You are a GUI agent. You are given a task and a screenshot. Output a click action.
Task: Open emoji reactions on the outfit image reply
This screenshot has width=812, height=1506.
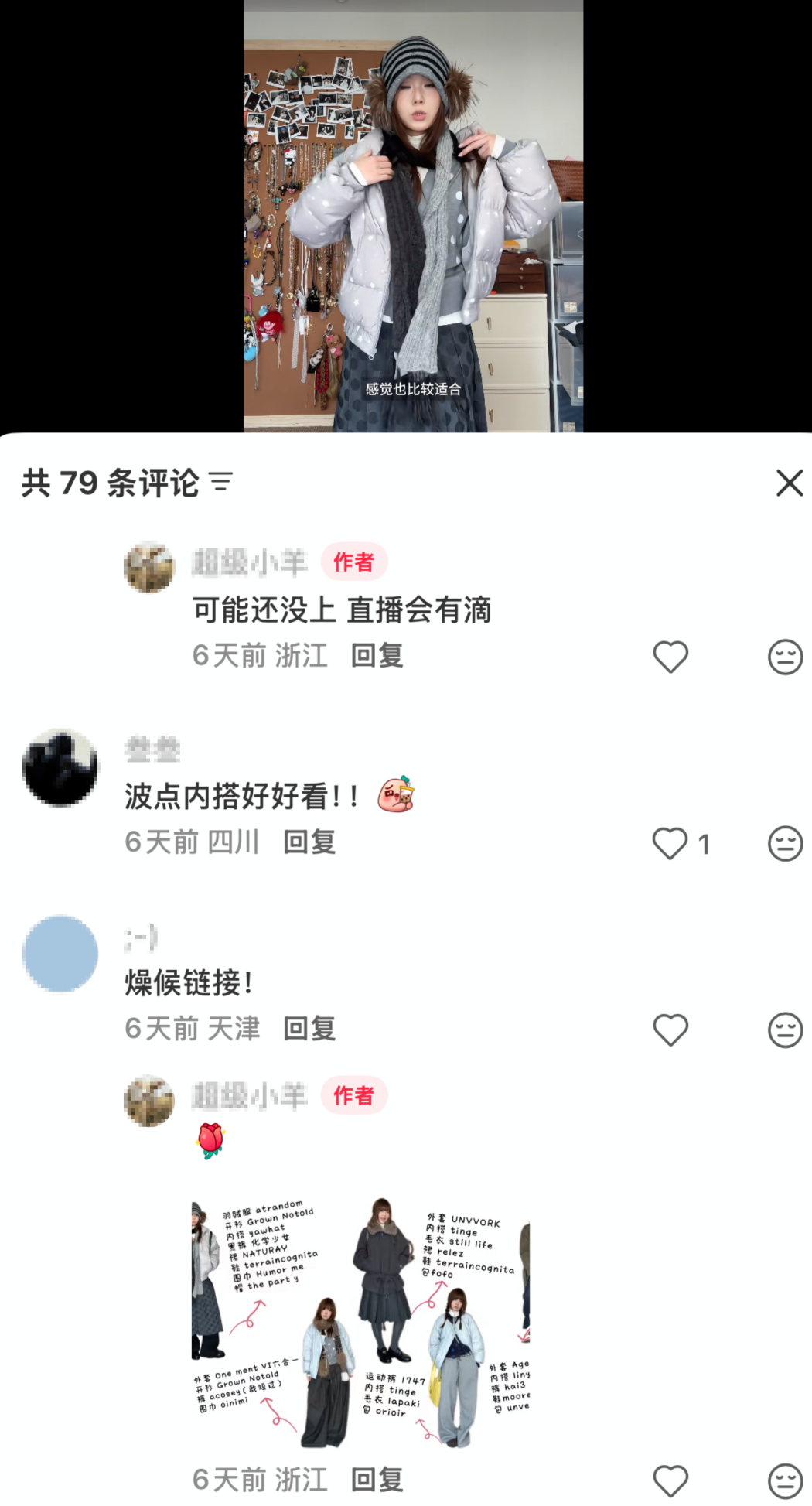[x=786, y=1480]
